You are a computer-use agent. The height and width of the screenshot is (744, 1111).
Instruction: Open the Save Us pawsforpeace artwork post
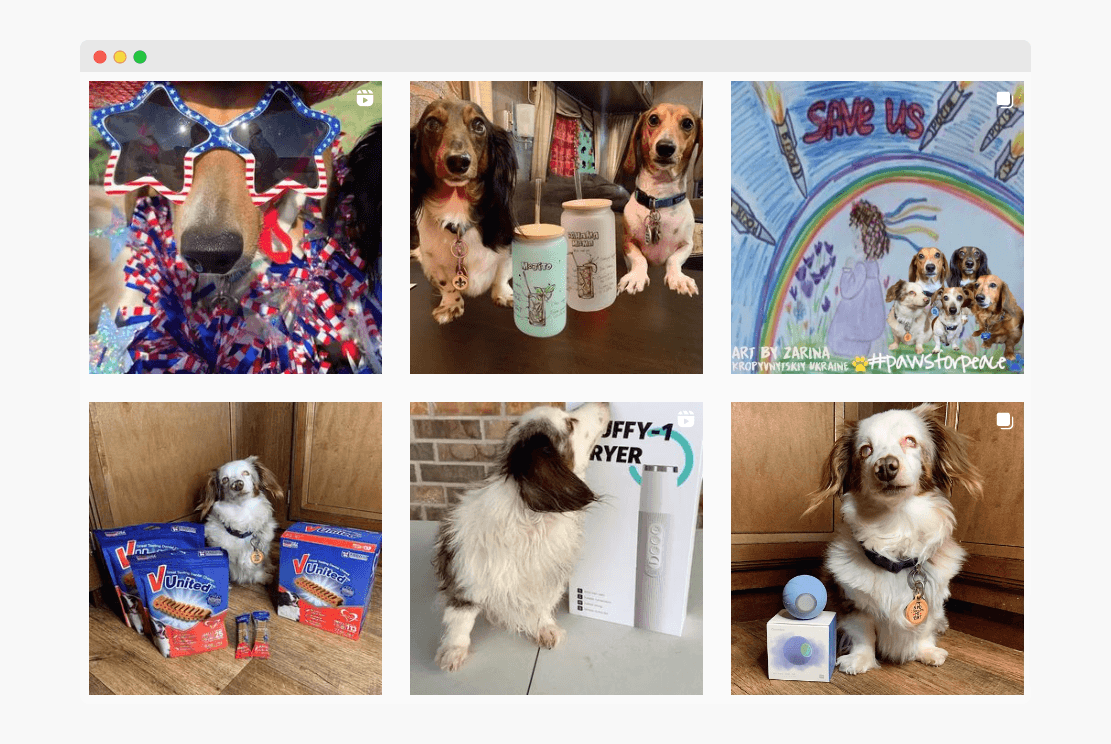[877, 227]
